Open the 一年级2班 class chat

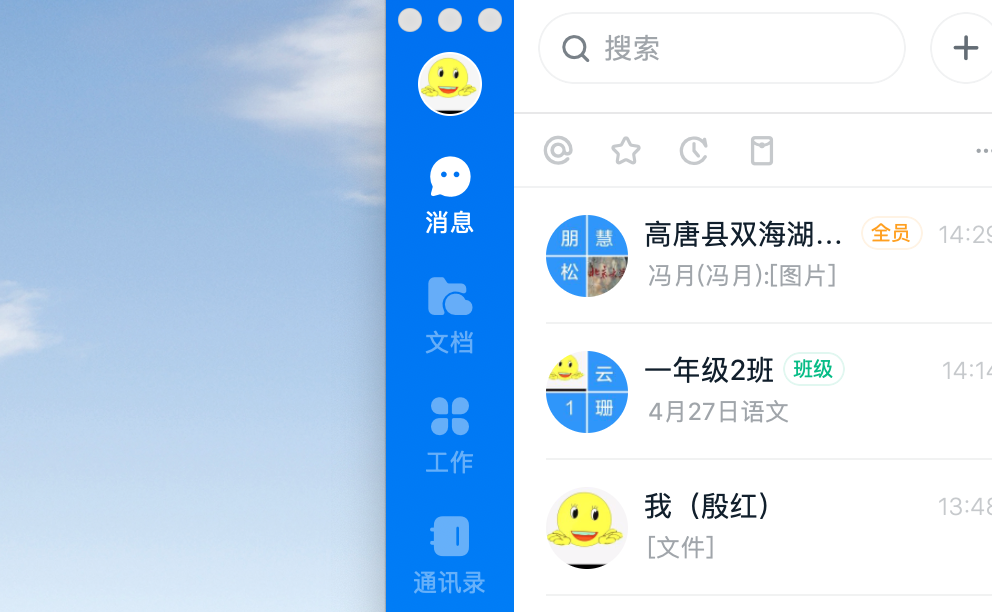760,391
